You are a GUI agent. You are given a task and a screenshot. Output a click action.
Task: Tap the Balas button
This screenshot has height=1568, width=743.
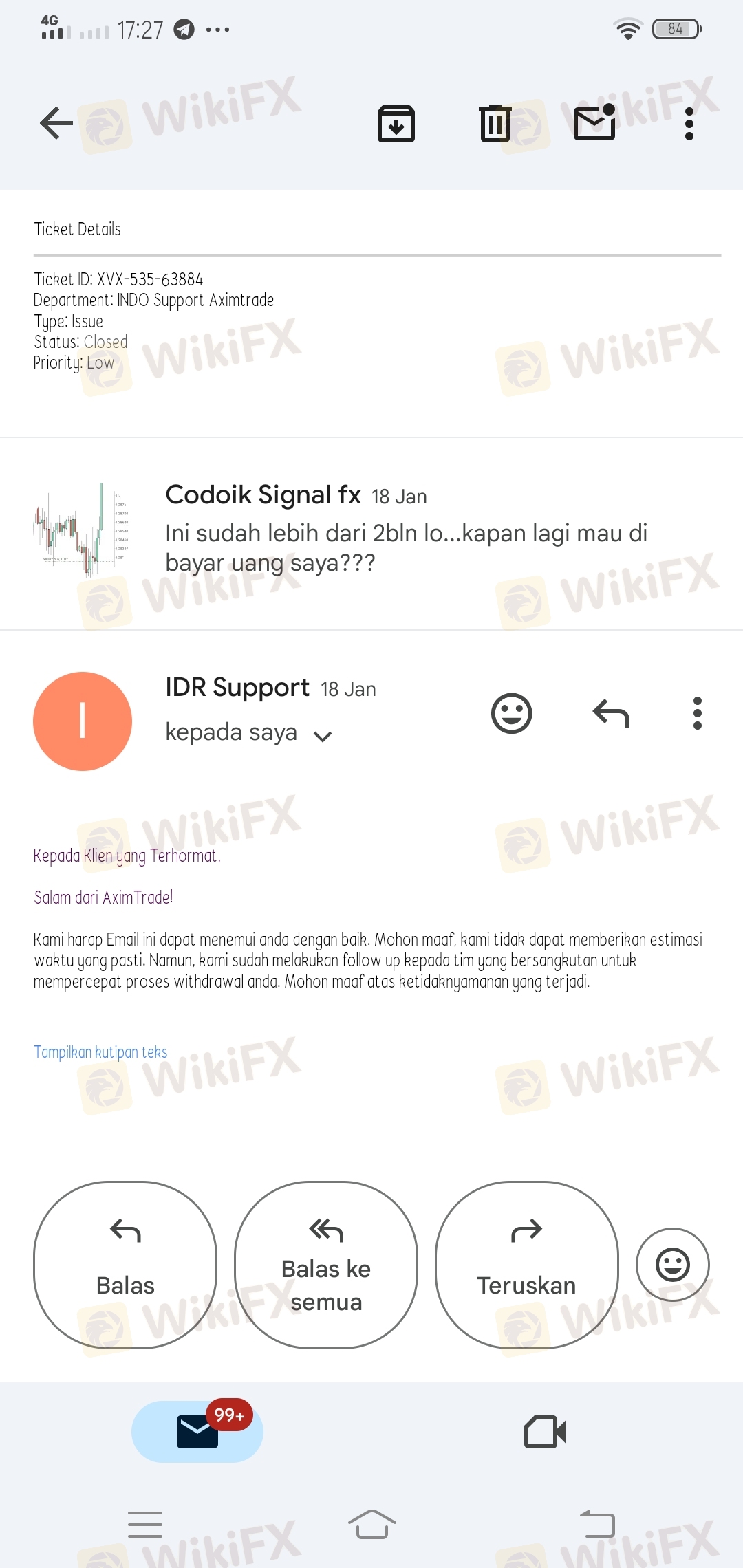click(125, 1265)
